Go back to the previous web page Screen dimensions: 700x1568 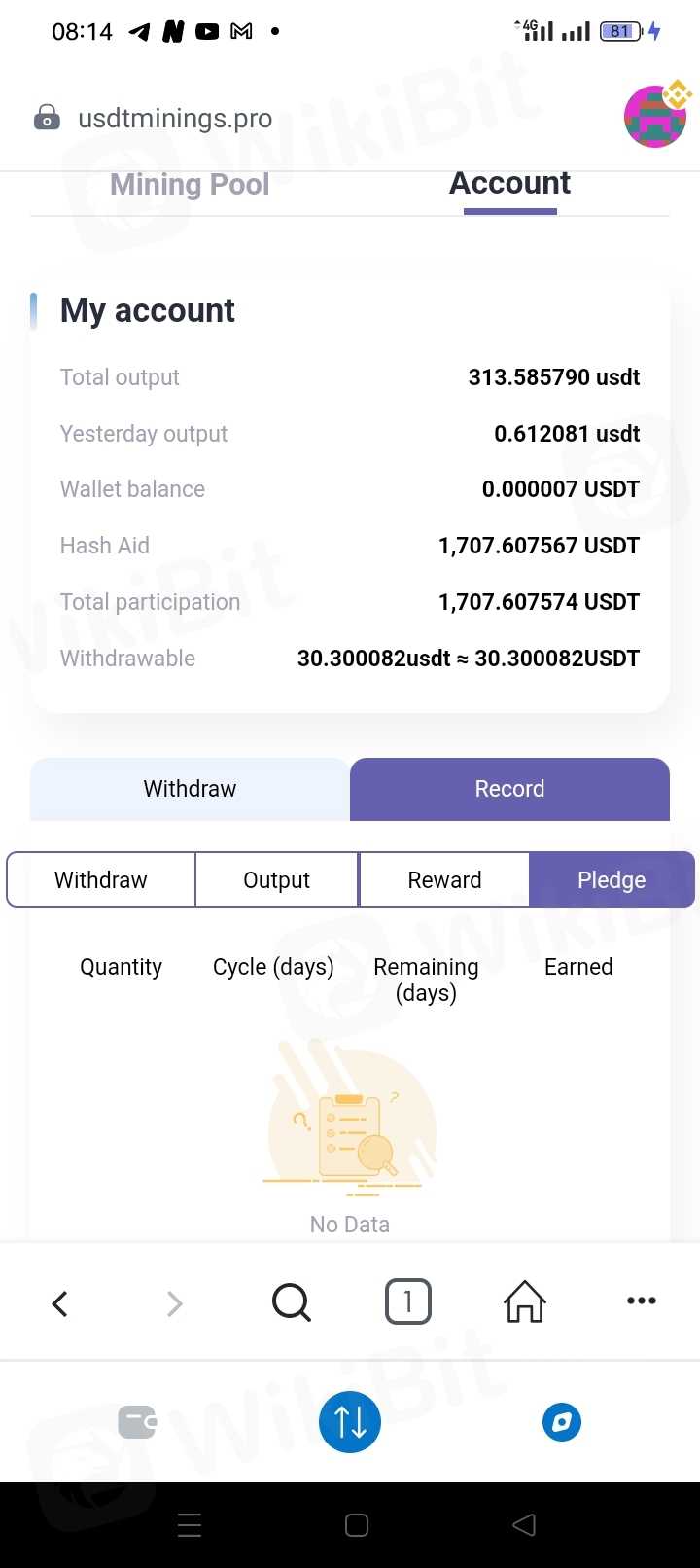point(60,1303)
